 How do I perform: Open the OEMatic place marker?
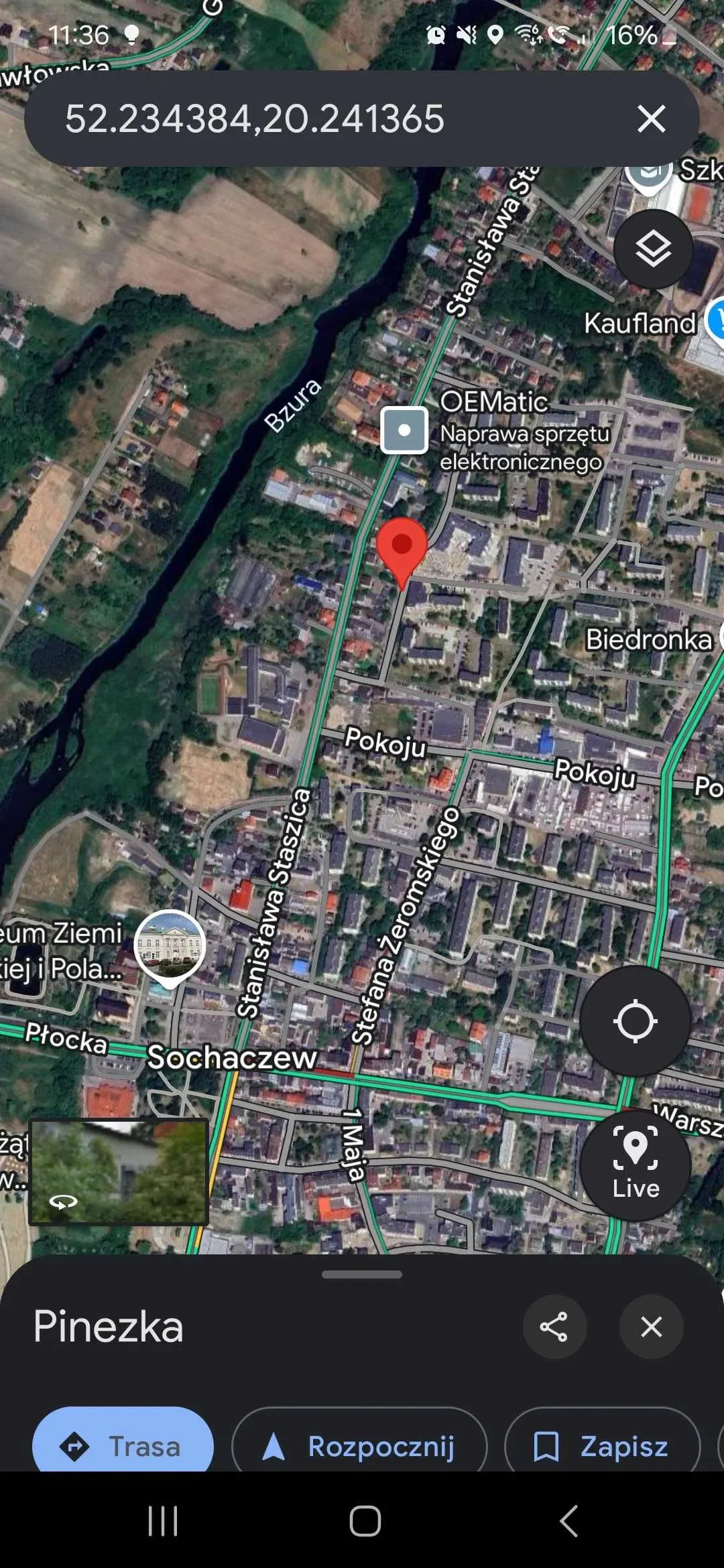404,430
